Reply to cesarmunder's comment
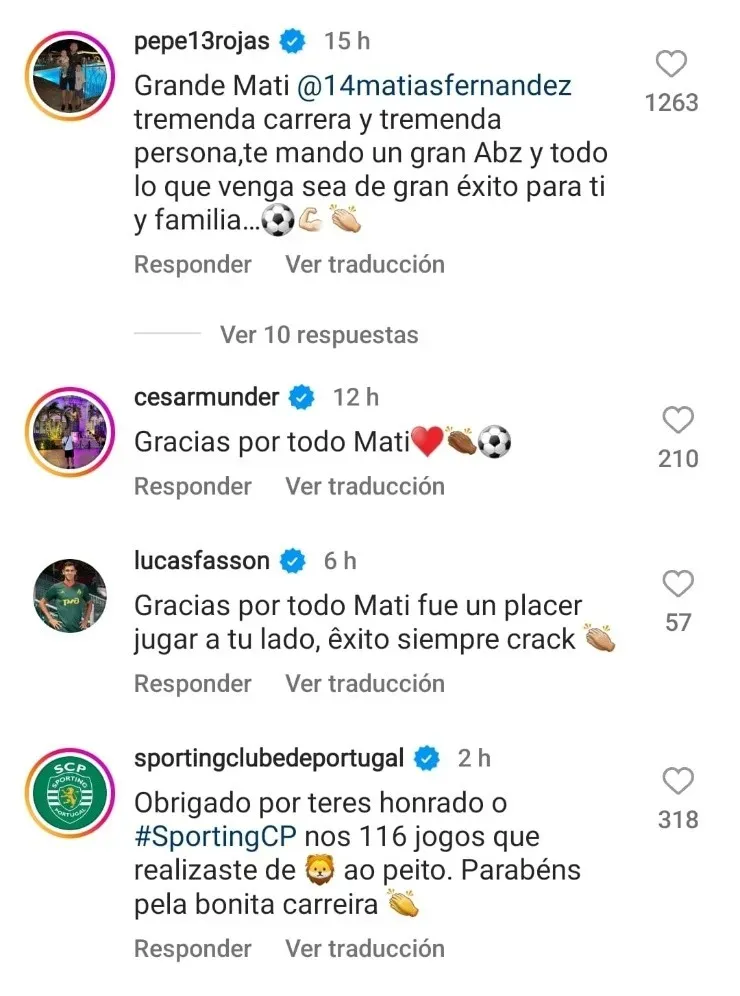The width and height of the screenshot is (740, 996). [193, 487]
